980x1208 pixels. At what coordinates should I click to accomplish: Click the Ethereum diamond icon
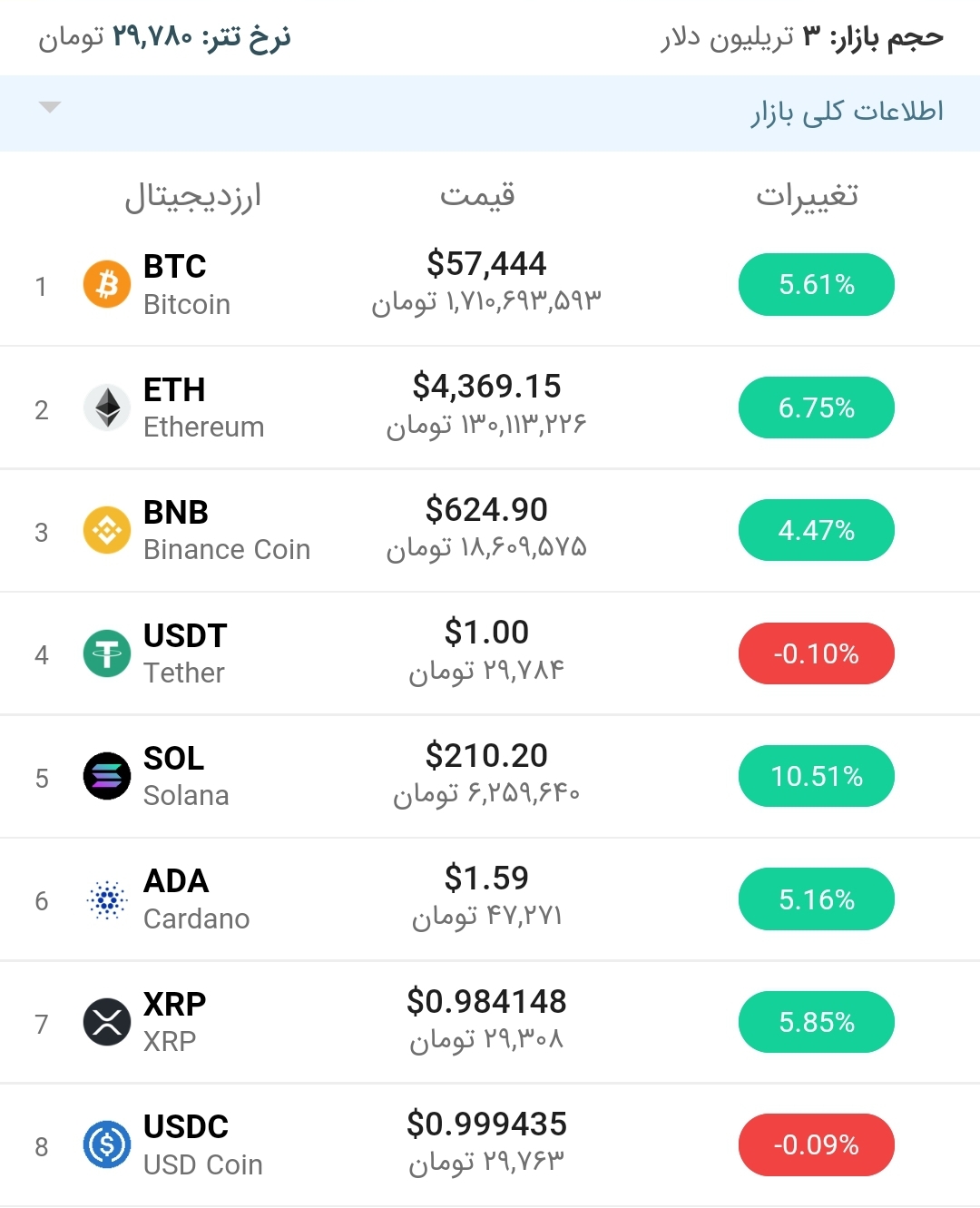point(106,408)
